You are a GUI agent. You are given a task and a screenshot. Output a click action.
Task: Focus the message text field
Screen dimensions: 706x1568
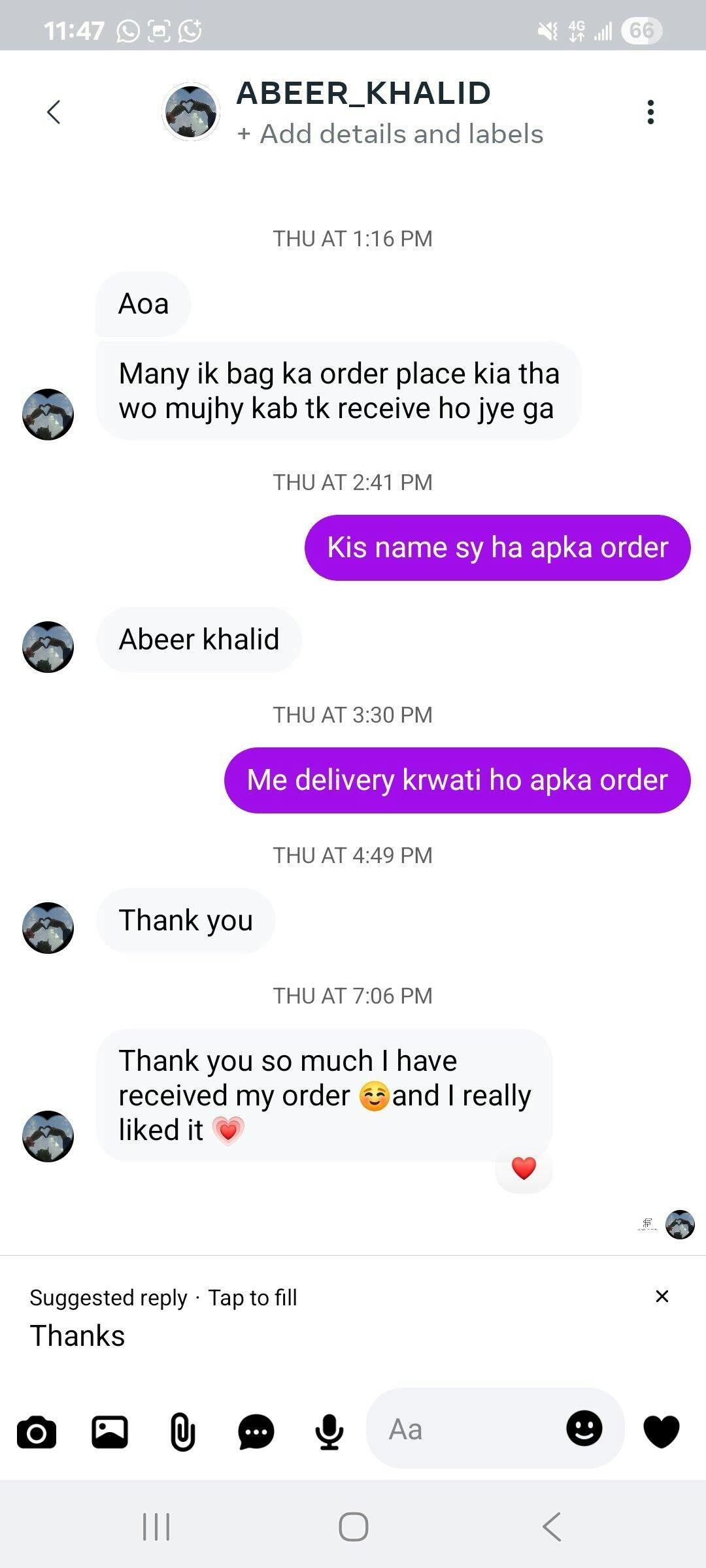click(464, 1429)
